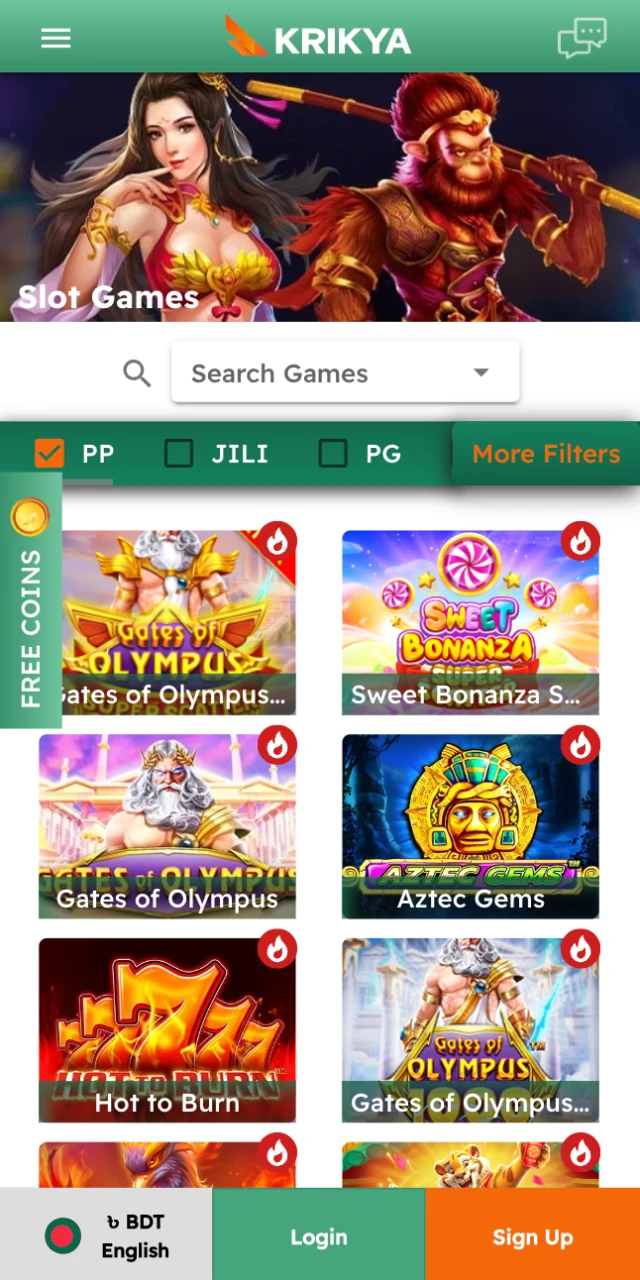The image size is (640, 1280).
Task: Open the Aztec Gems game tile
Action: pyautogui.click(x=470, y=826)
